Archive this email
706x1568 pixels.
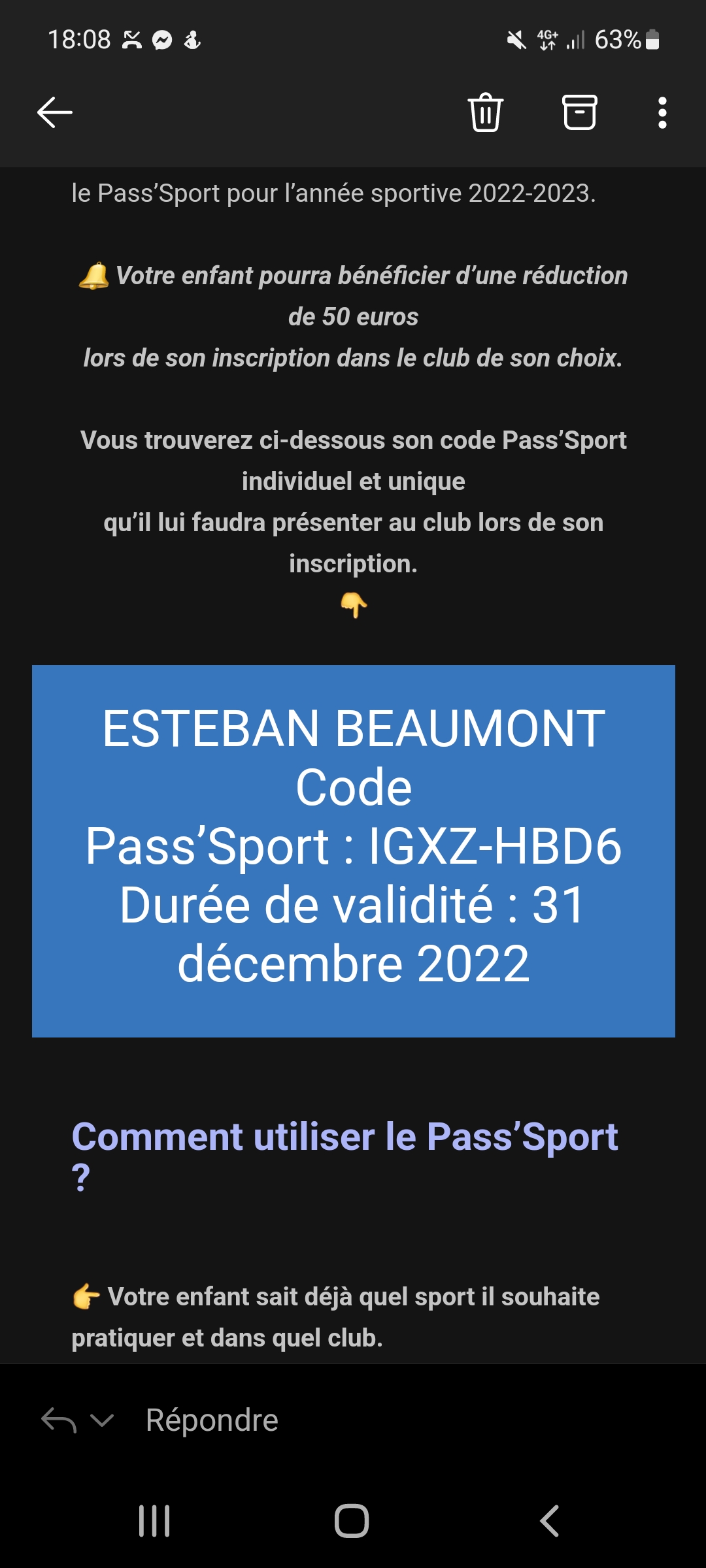point(579,112)
